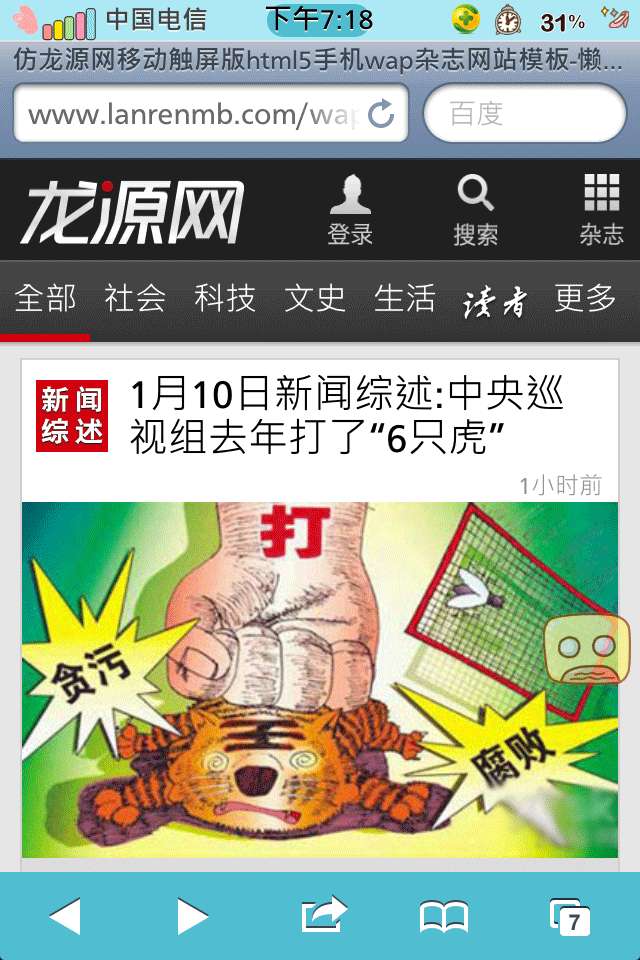
Task: Switch to the 生活 tab
Action: pyautogui.click(x=405, y=299)
